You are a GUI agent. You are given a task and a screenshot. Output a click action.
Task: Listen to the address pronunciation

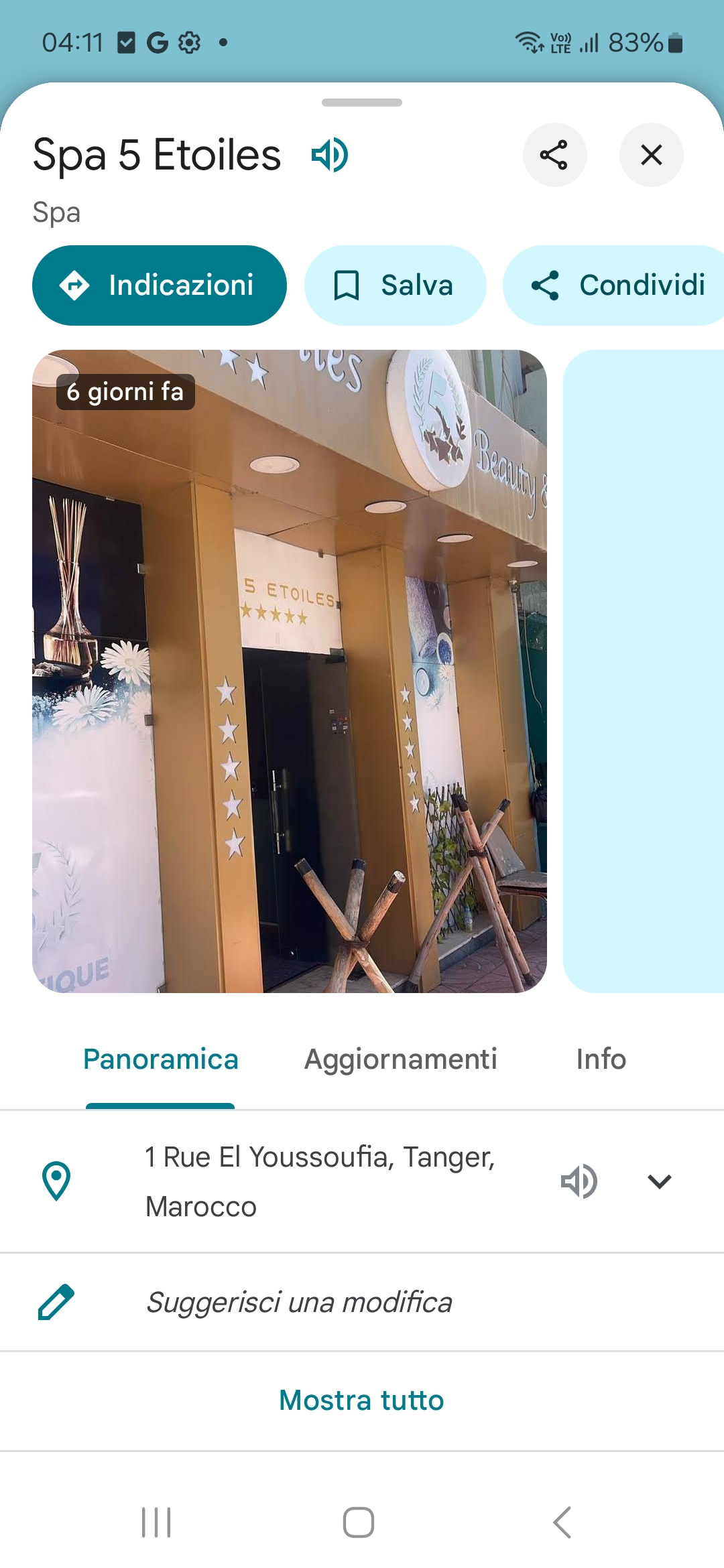pos(579,1181)
